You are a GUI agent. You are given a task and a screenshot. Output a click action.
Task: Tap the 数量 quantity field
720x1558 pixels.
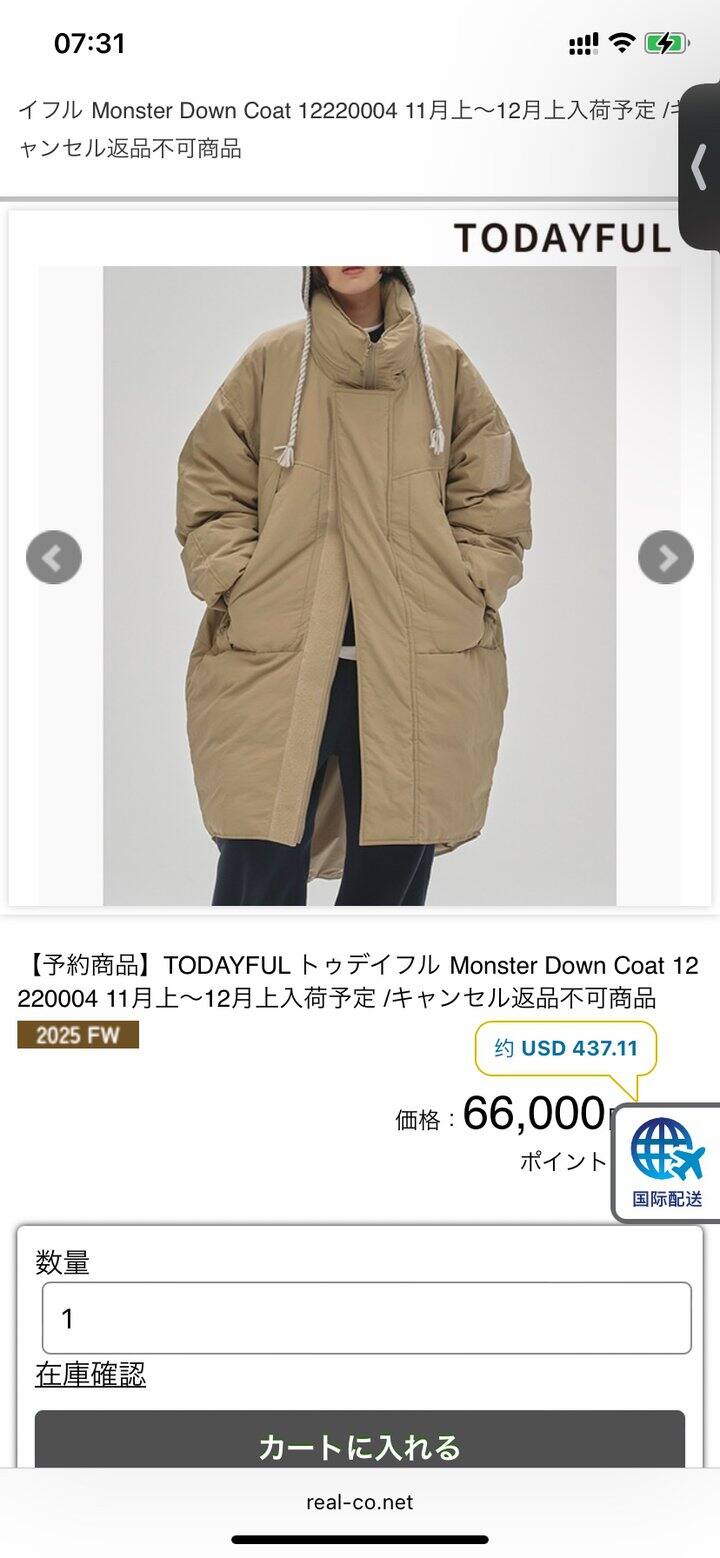pos(366,1318)
